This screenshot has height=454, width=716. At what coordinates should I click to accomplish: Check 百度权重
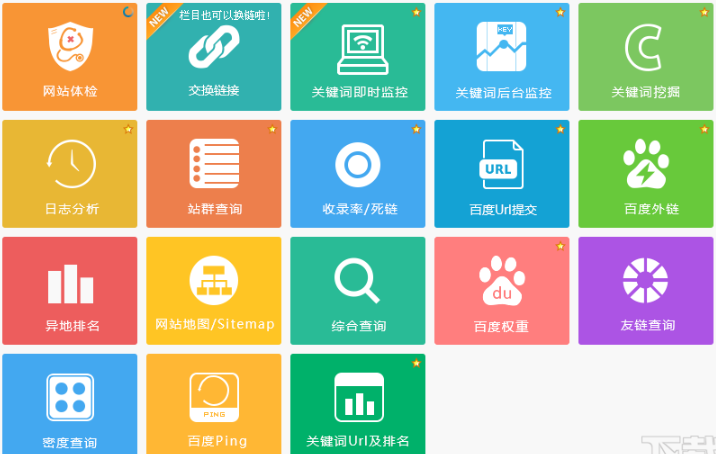[502, 290]
